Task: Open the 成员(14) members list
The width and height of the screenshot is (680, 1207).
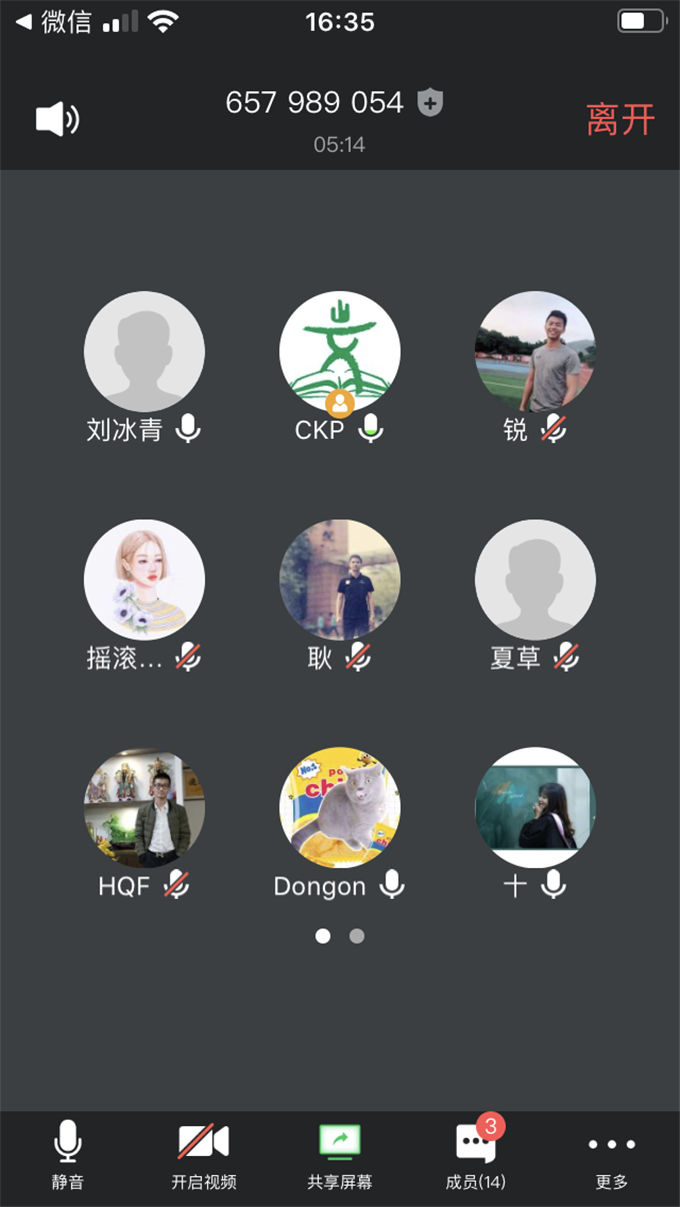Action: (476, 1154)
